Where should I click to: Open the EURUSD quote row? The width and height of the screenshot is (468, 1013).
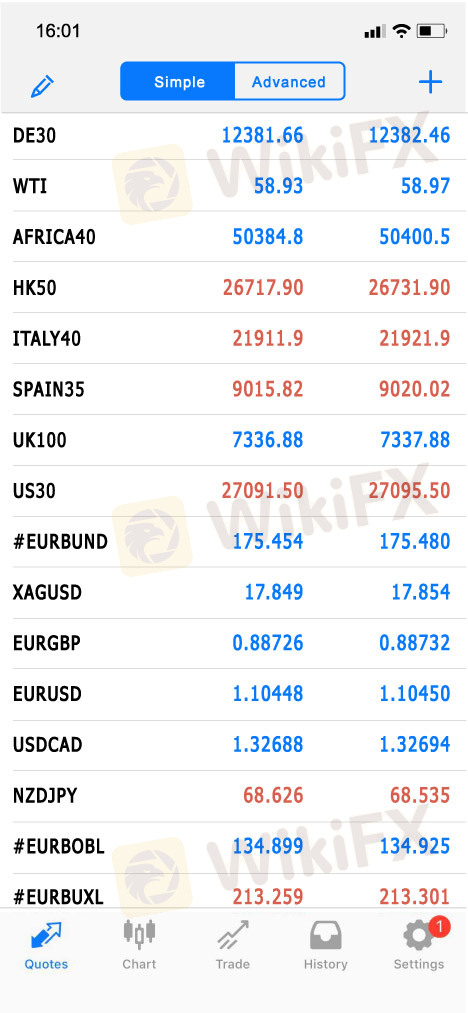click(x=234, y=694)
